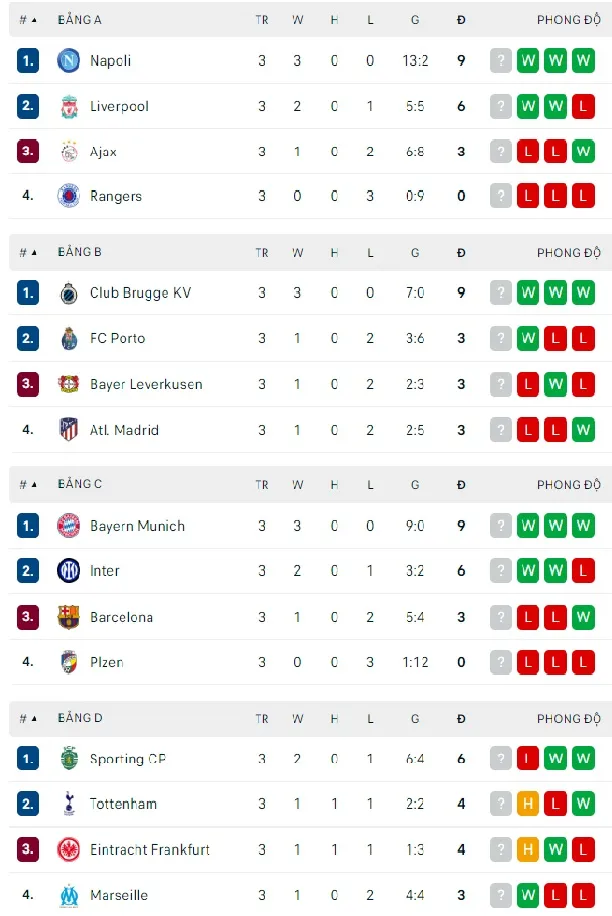Tap the FC Porto row
This screenshot has width=612, height=916.
(x=117, y=339)
